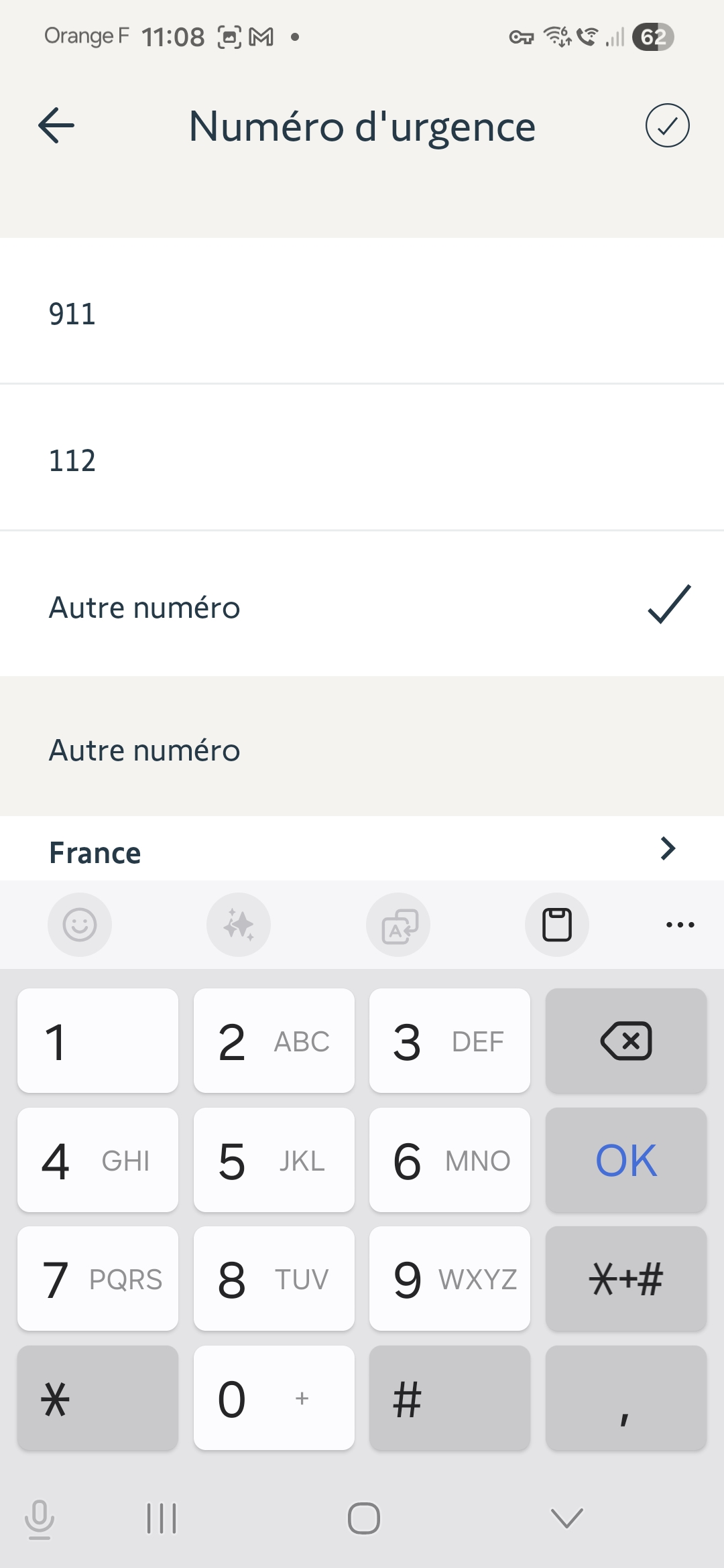This screenshot has height=1568, width=724.
Task: Open the emoji keyboard
Action: point(80,925)
